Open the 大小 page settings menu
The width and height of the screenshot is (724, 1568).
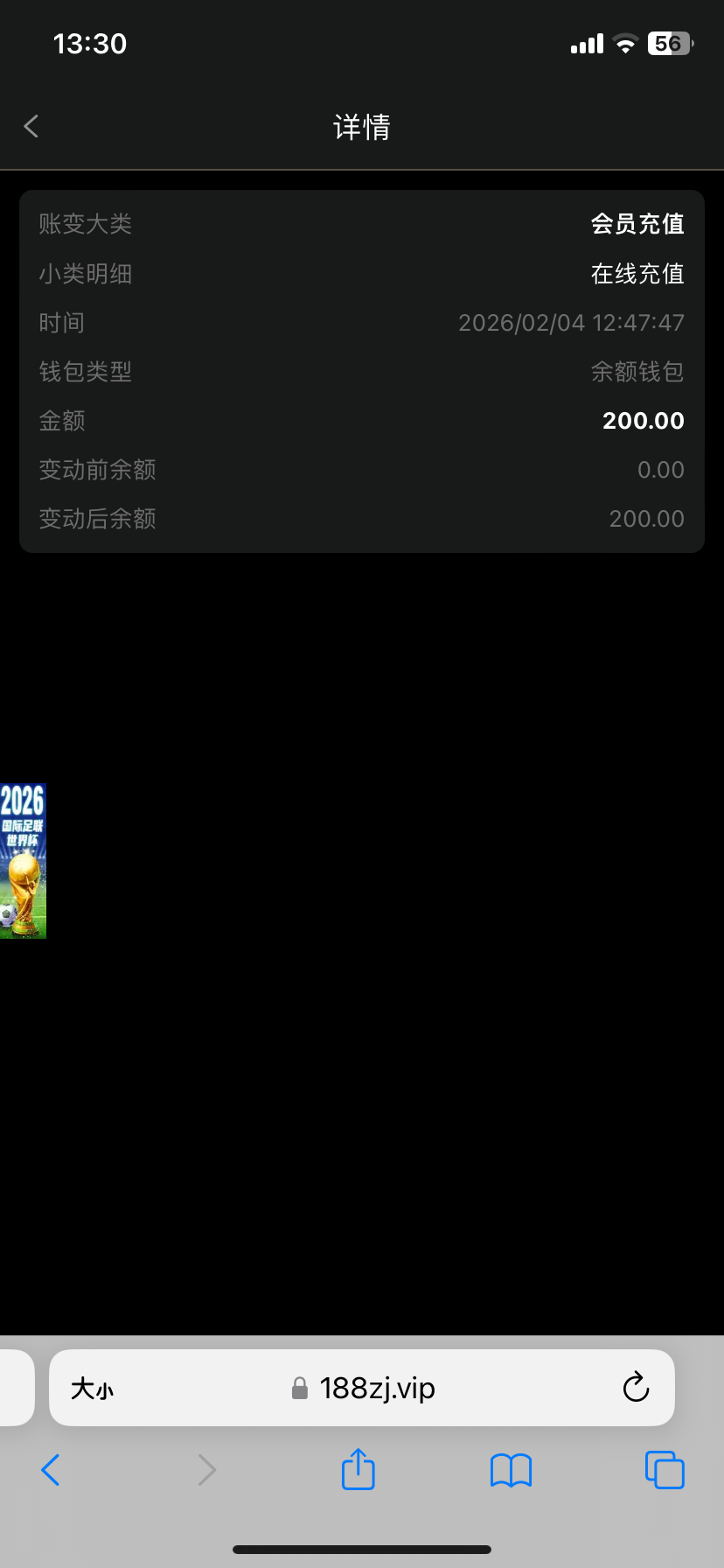92,1389
